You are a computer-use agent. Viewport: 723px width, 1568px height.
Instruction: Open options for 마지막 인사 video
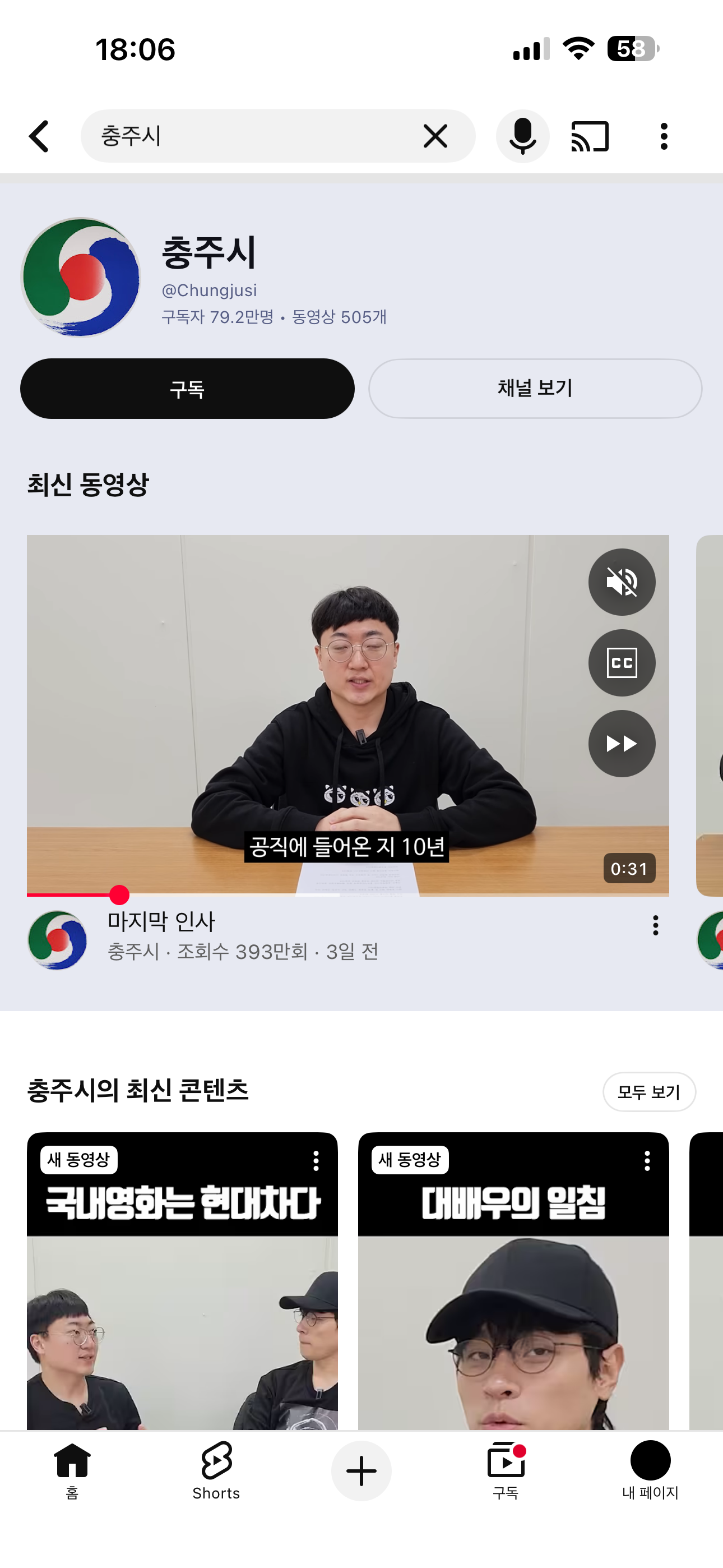pos(655,925)
